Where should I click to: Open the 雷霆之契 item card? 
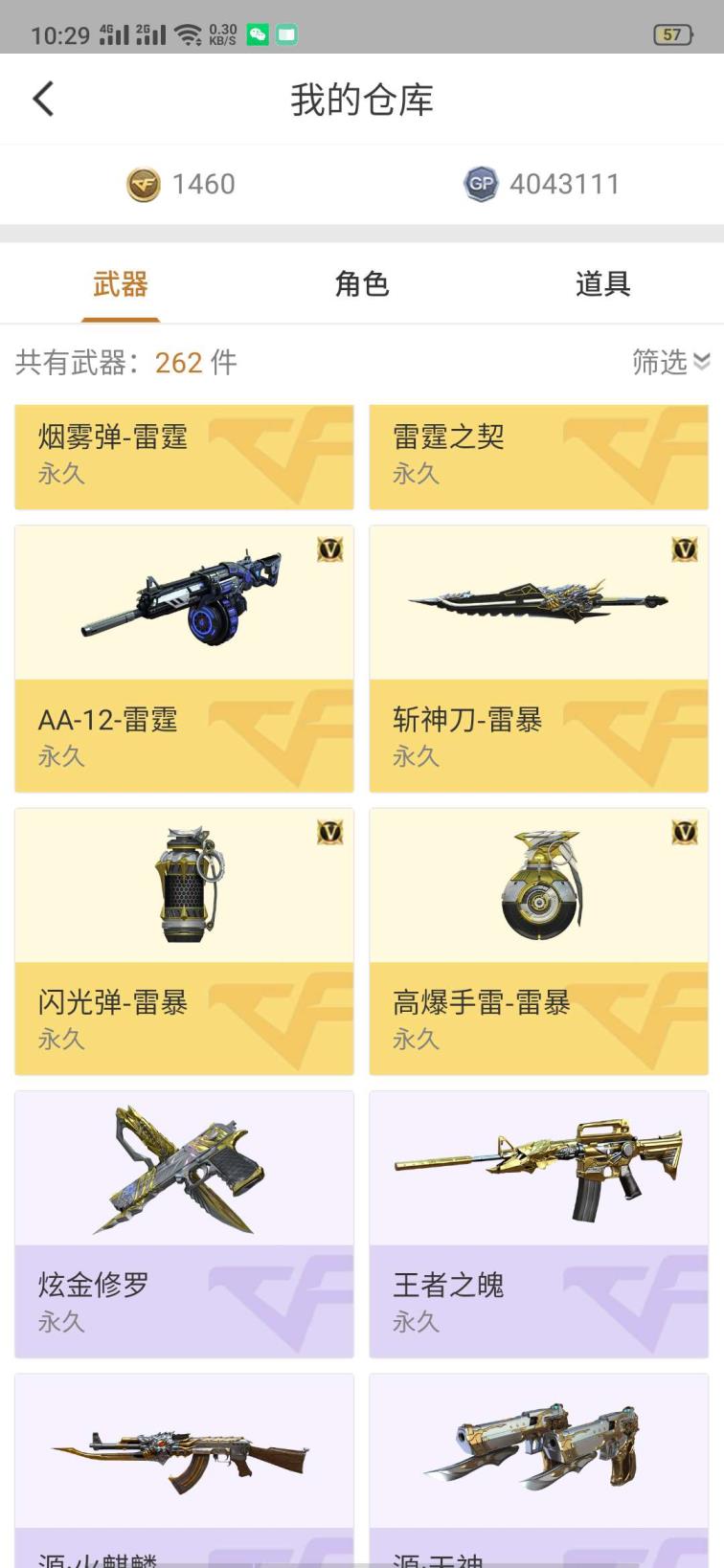pyautogui.click(x=538, y=456)
